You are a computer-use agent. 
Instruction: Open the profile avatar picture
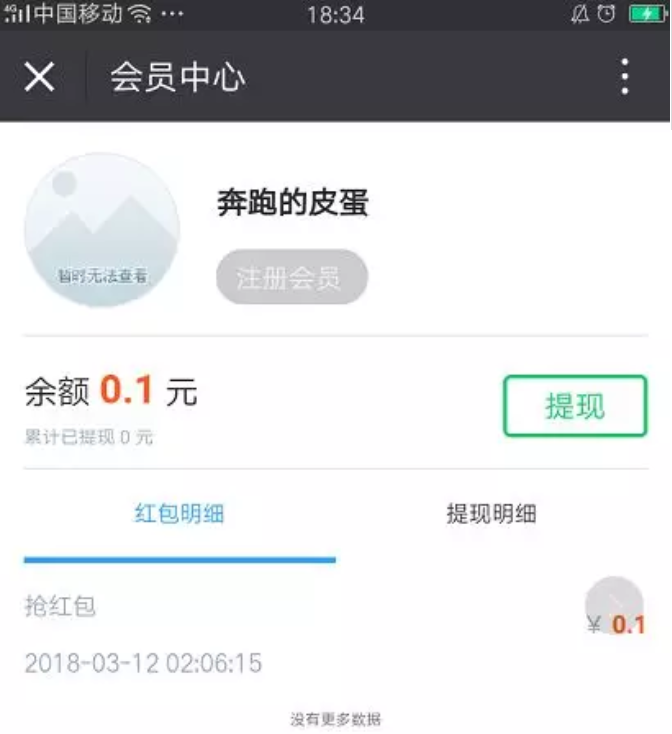[102, 230]
